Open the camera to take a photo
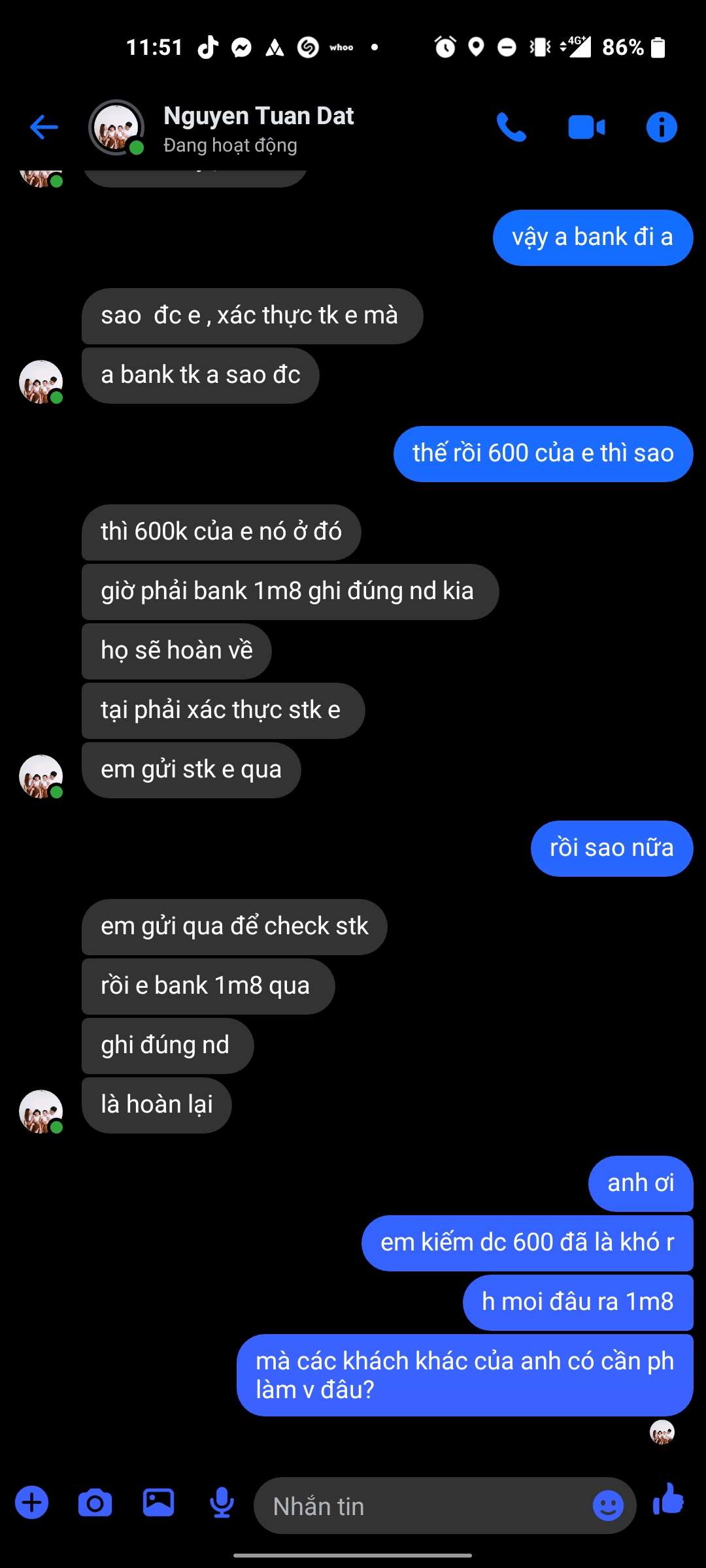706x1568 pixels. coord(95,1503)
